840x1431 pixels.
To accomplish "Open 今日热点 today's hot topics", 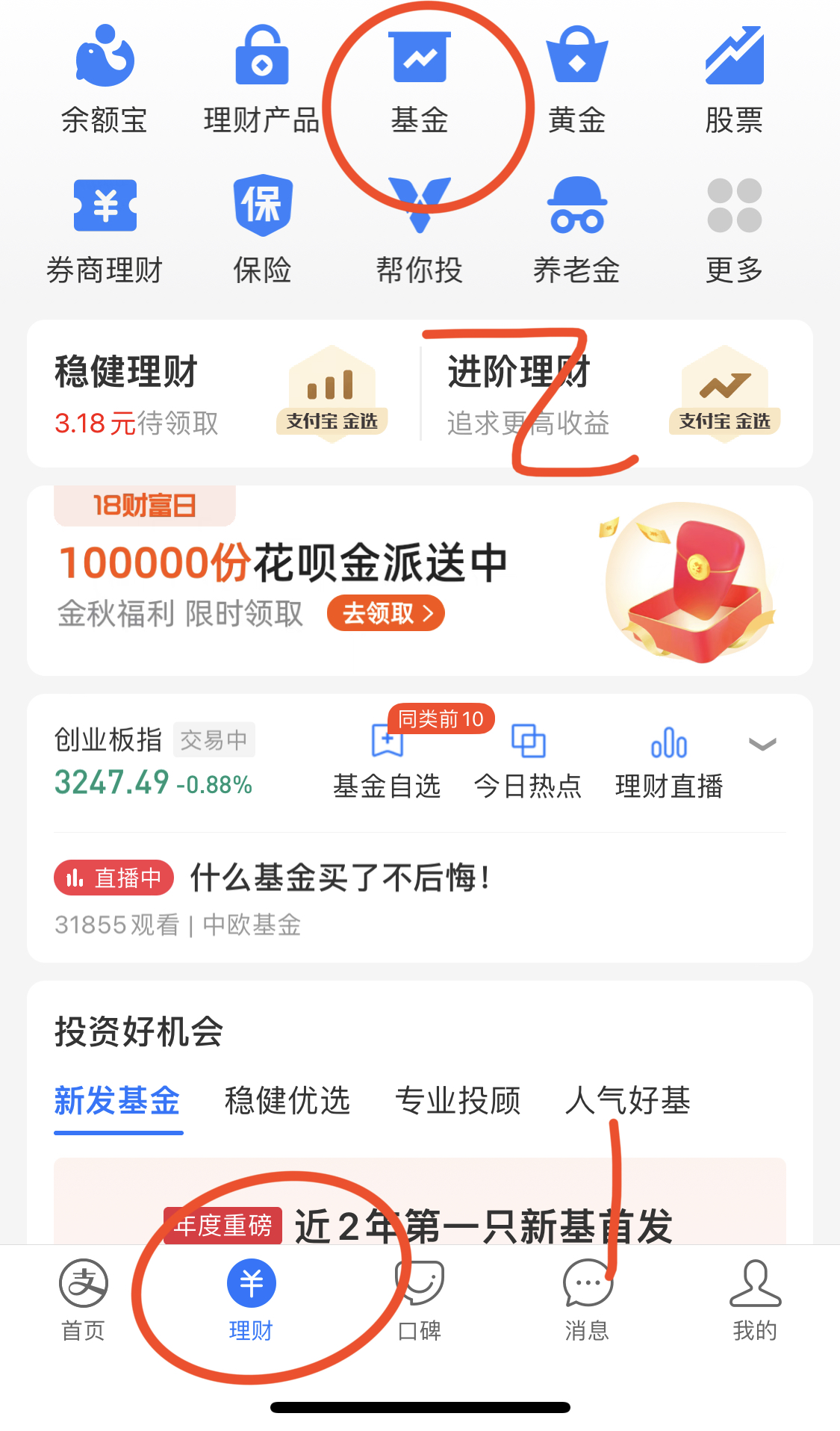I will [528, 762].
